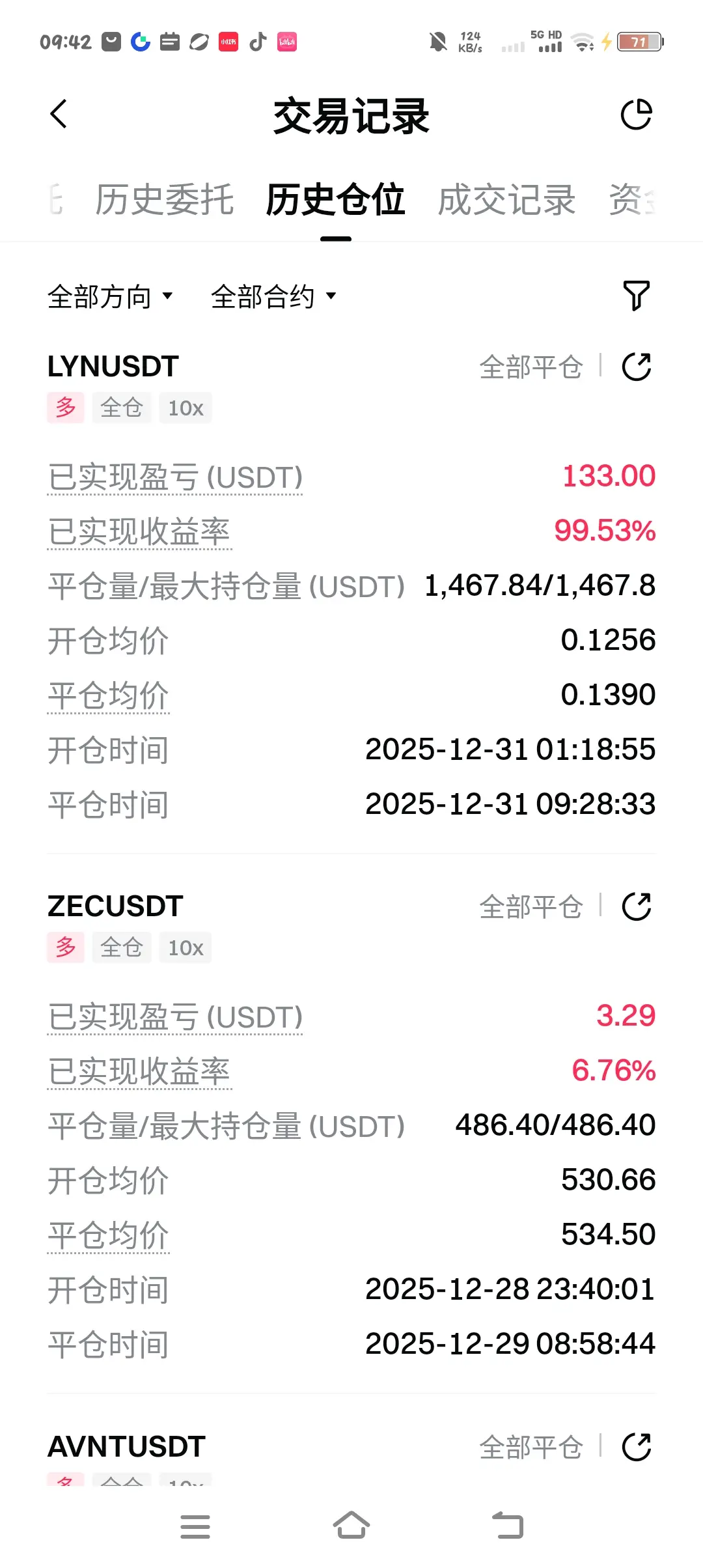Expand the 全部方向 dropdown
Image resolution: width=703 pixels, height=1568 pixels.
tap(110, 296)
